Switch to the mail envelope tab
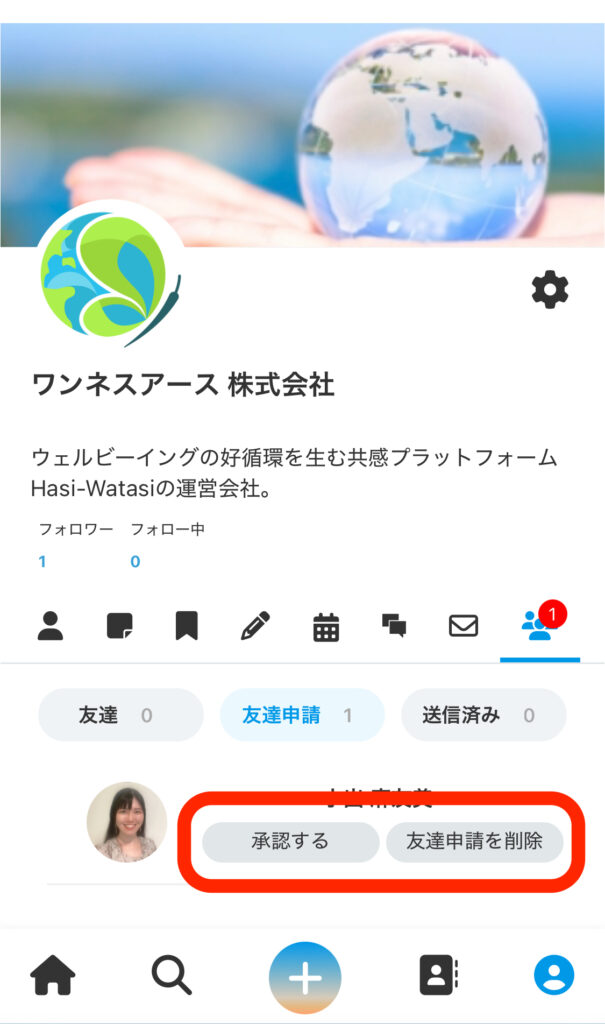605x1024 pixels. [x=463, y=627]
